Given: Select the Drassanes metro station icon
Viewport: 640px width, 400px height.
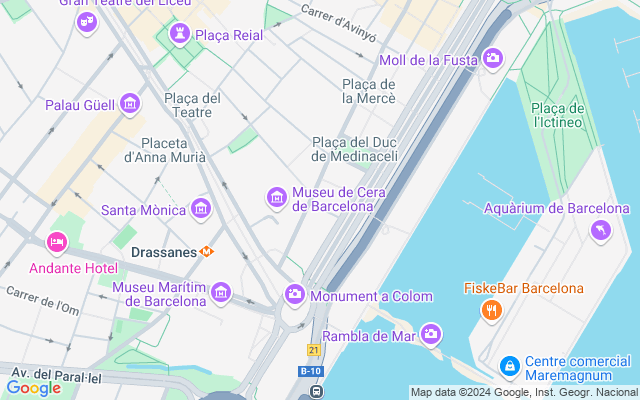Looking at the screenshot, I should 207,252.
